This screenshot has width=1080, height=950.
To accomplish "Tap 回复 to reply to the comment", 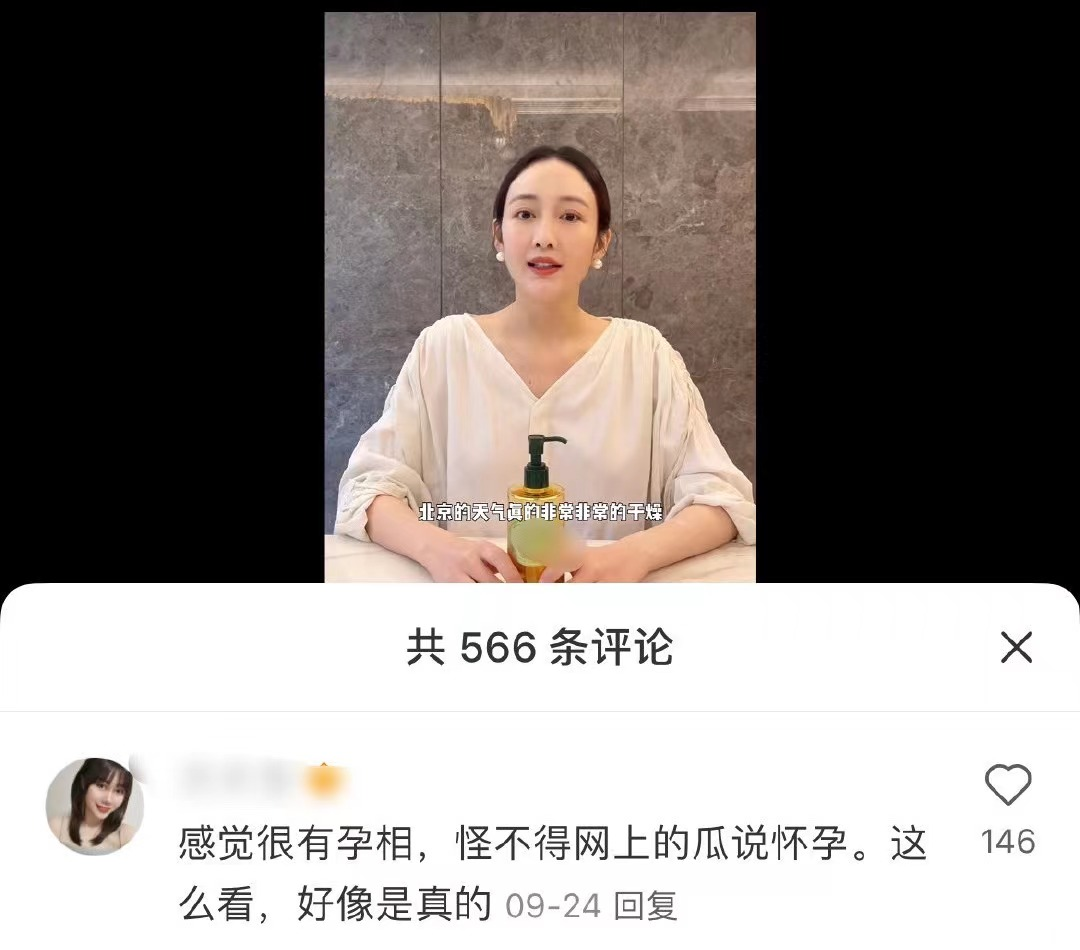I will point(645,905).
